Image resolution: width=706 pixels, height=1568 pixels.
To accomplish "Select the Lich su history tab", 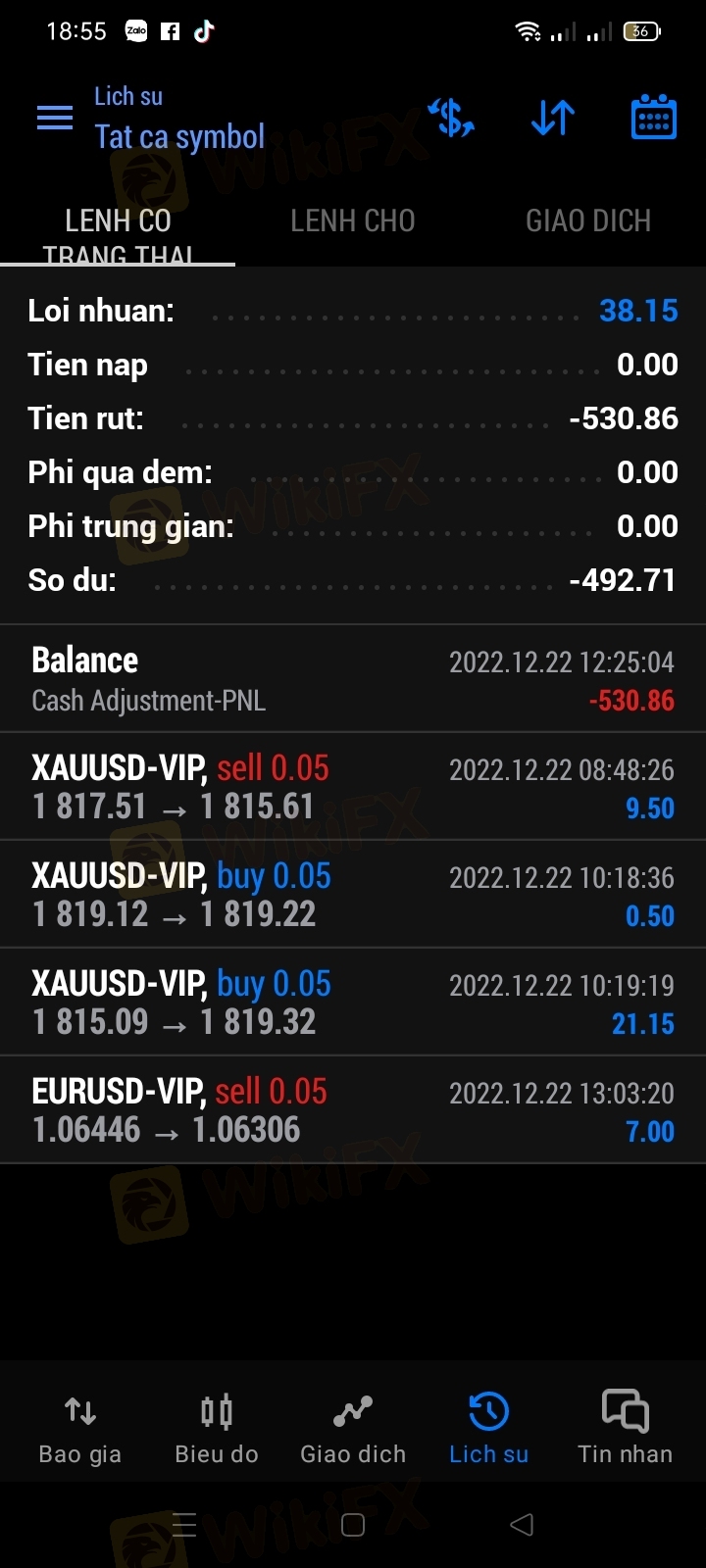I will (488, 1427).
